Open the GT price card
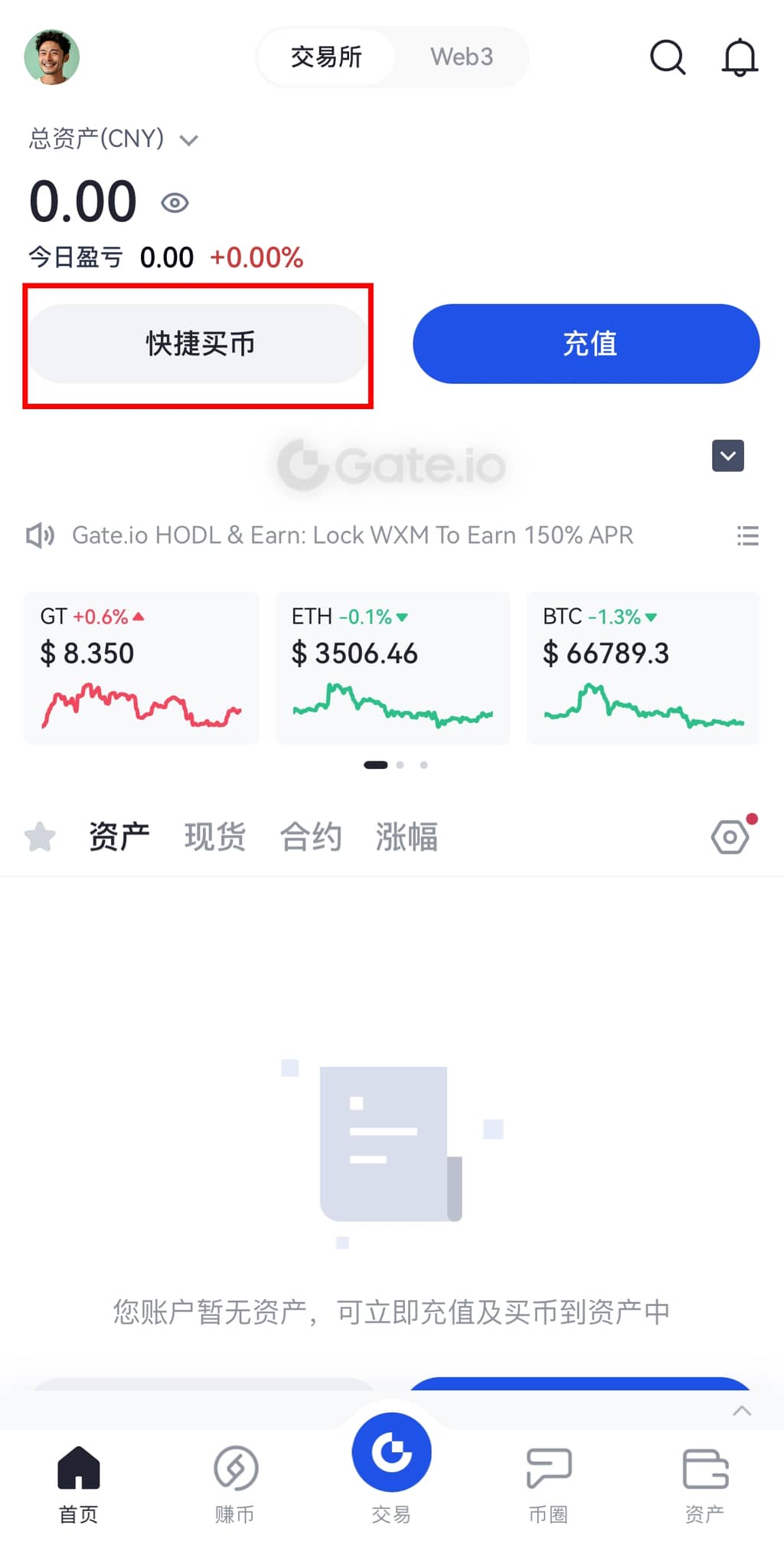This screenshot has height=1542, width=784. tap(142, 667)
